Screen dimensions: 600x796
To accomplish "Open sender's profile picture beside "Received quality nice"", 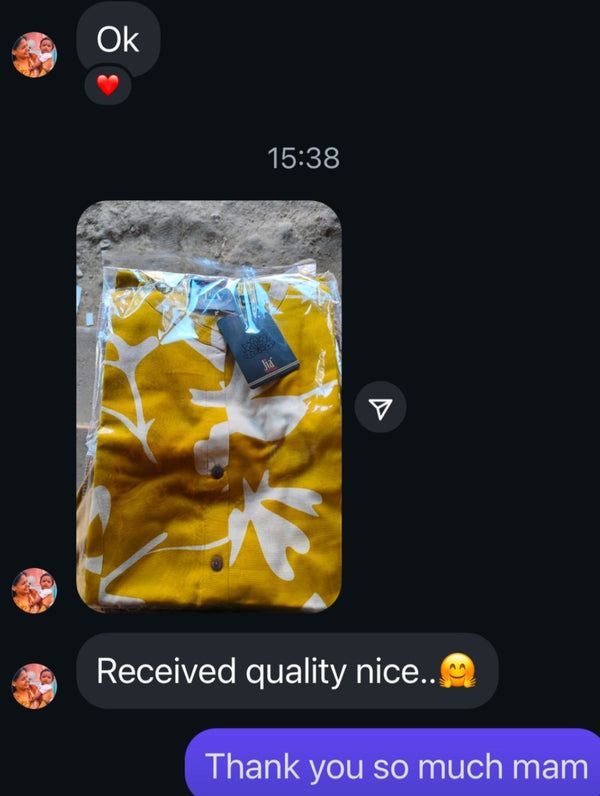I will pos(34,686).
